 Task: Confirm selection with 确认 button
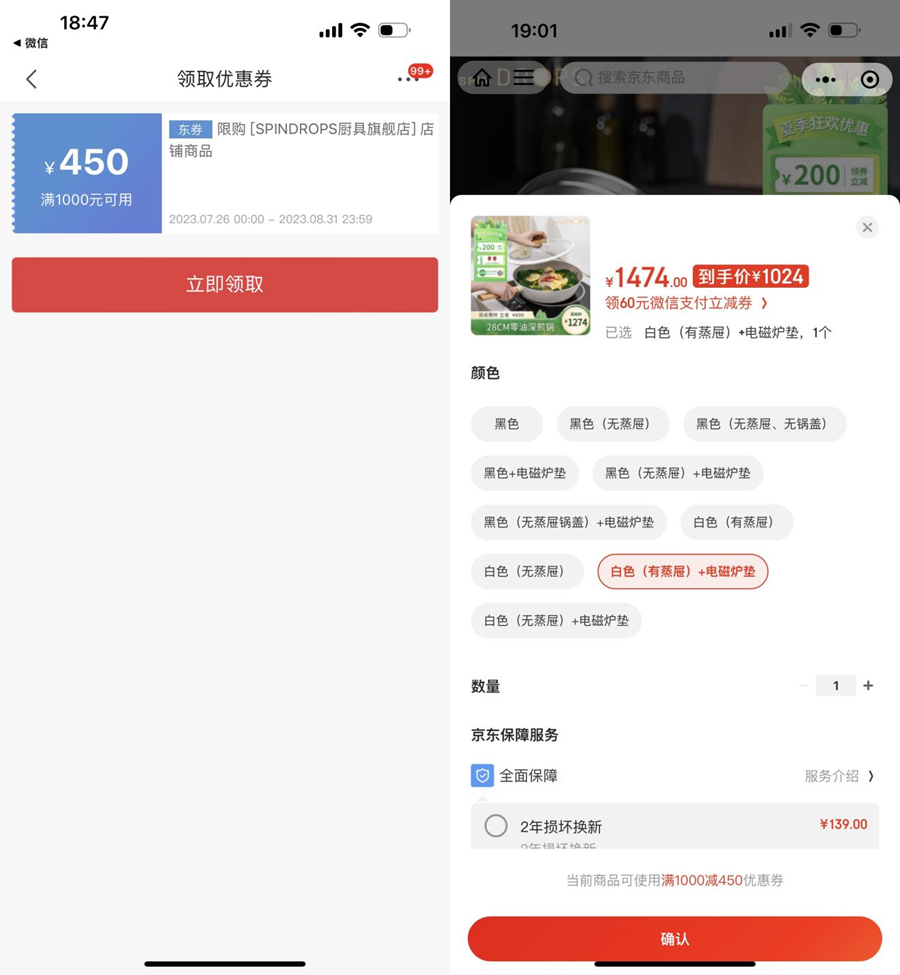[x=675, y=939]
